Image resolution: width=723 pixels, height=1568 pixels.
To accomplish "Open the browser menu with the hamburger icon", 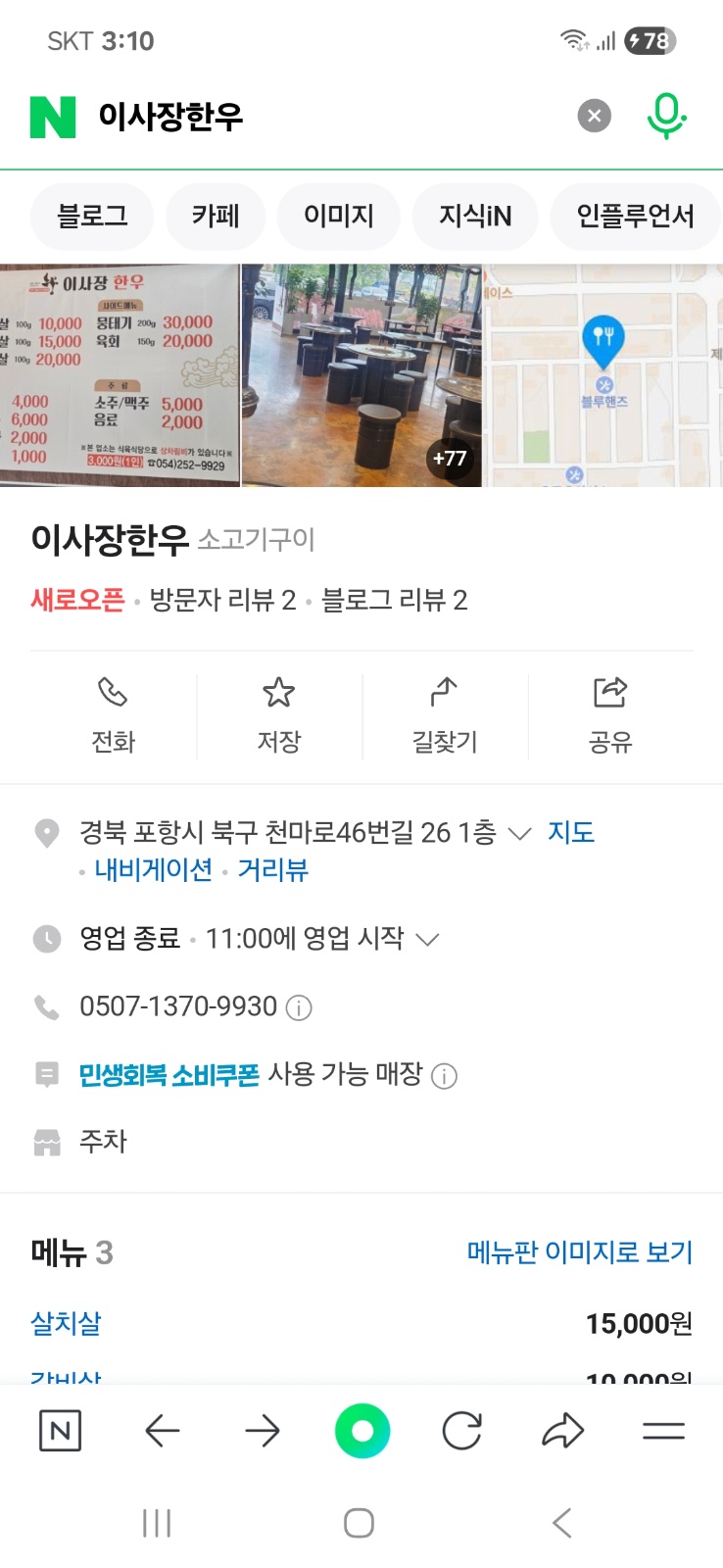I will pyautogui.click(x=663, y=1431).
